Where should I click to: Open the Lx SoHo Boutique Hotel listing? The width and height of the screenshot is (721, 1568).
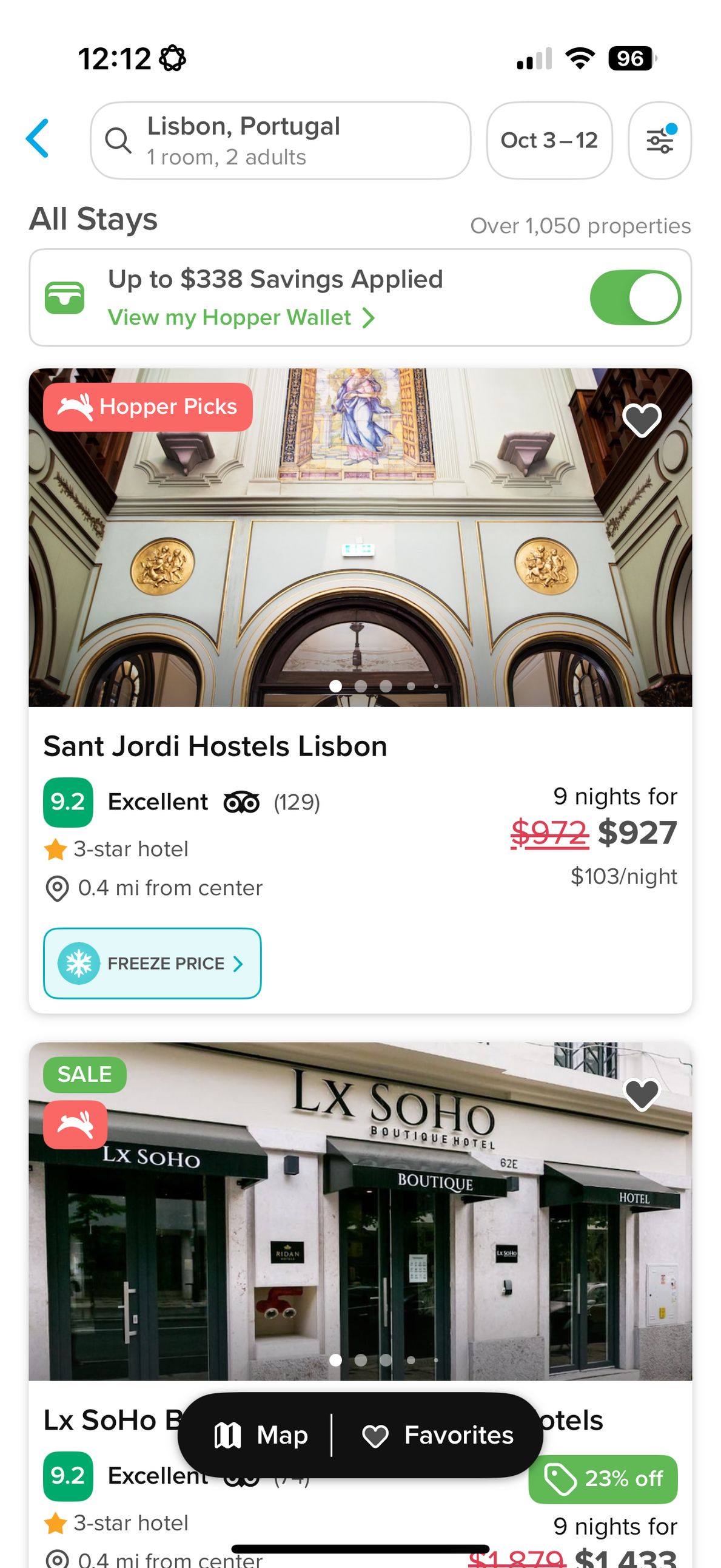(x=359, y=1217)
